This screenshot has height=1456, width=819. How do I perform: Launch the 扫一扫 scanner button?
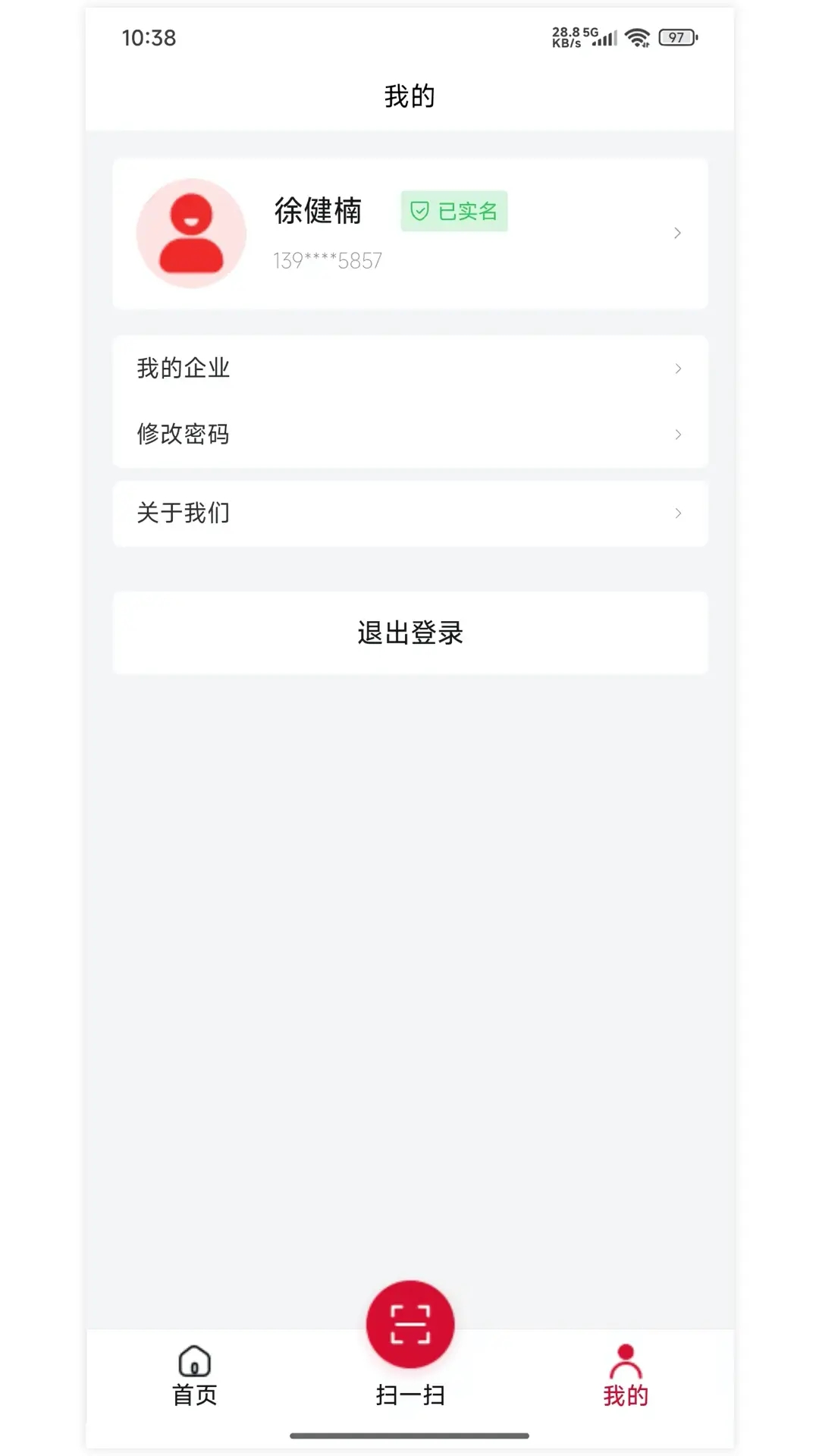(x=410, y=1325)
